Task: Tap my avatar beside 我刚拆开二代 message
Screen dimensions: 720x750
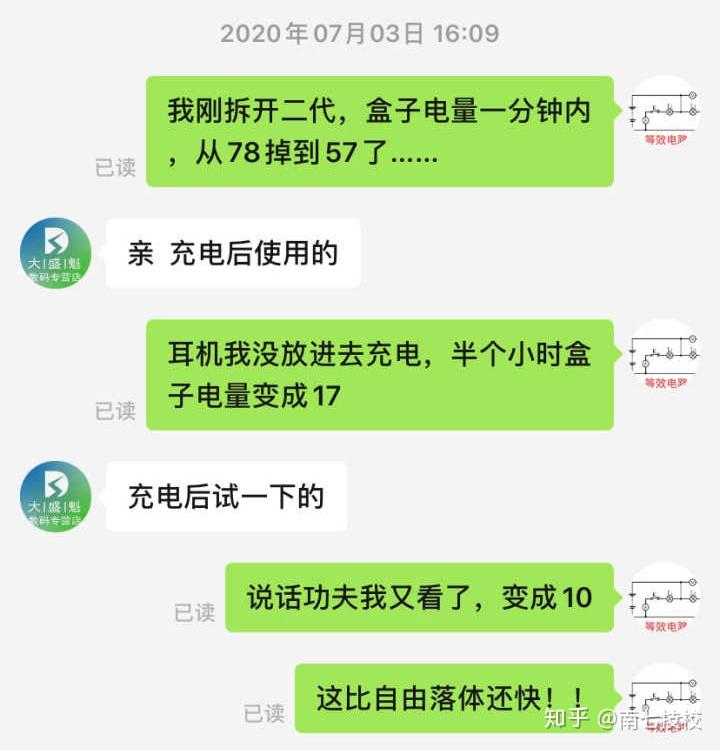Action: 664,111
